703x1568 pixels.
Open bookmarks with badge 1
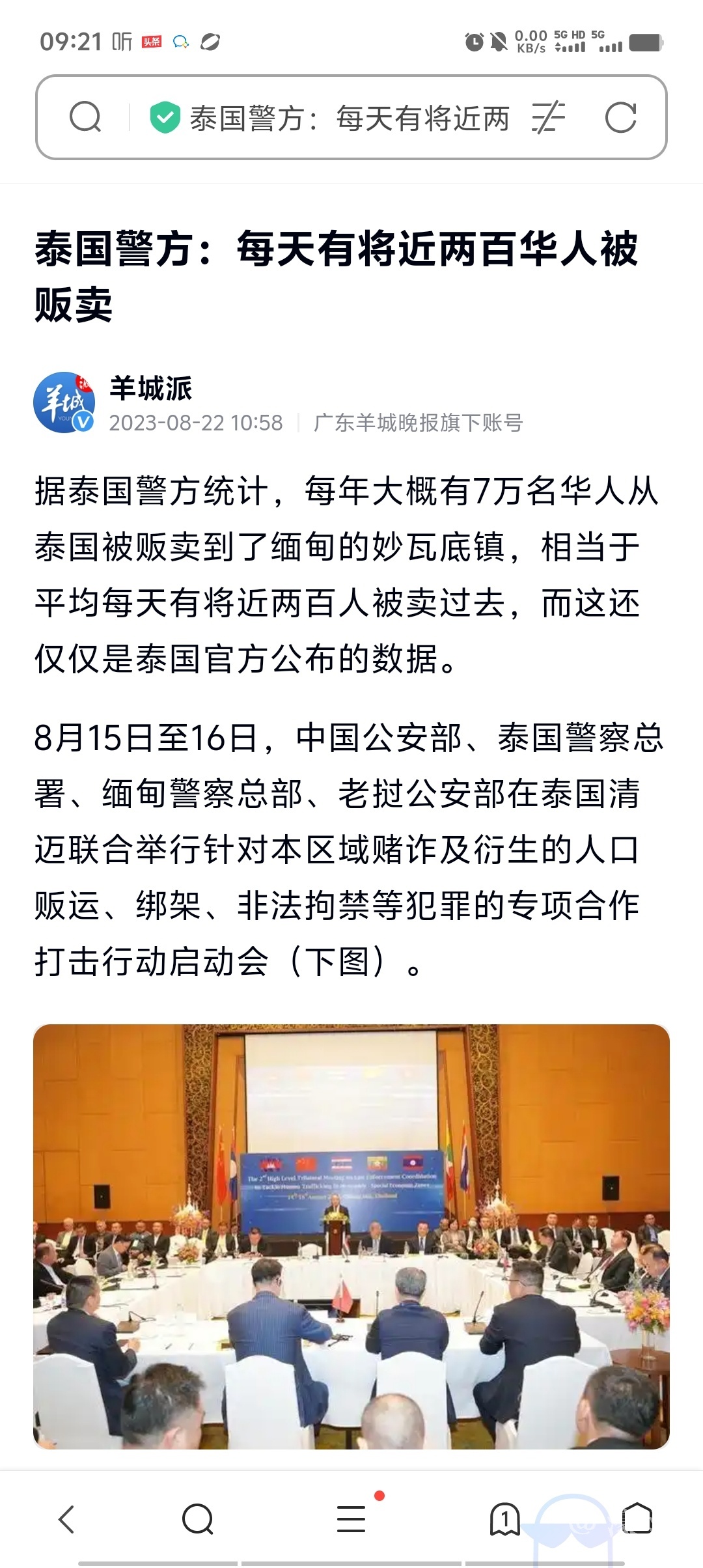[x=504, y=1519]
